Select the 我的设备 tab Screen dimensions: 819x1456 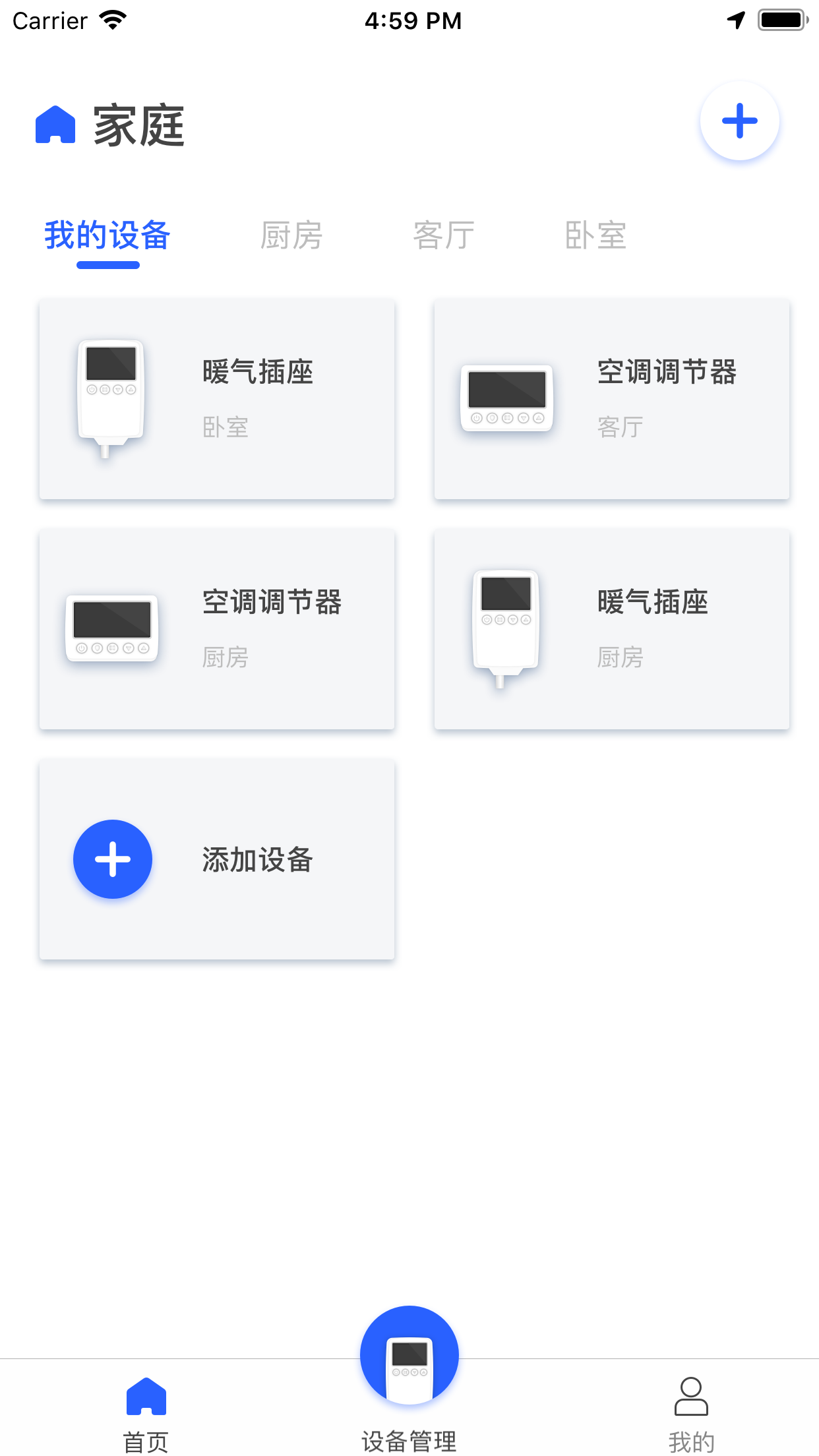pos(107,236)
